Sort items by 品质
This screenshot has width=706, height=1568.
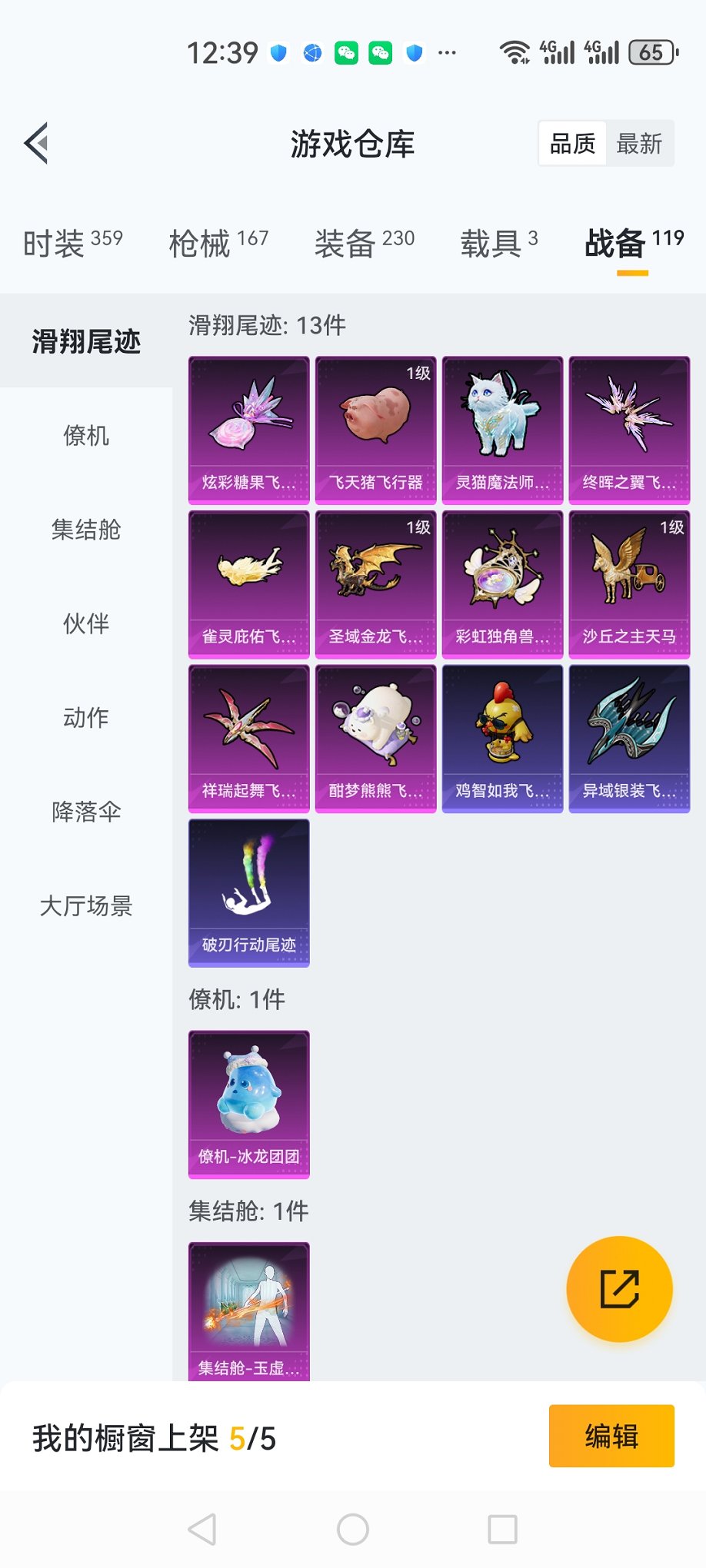coord(572,143)
